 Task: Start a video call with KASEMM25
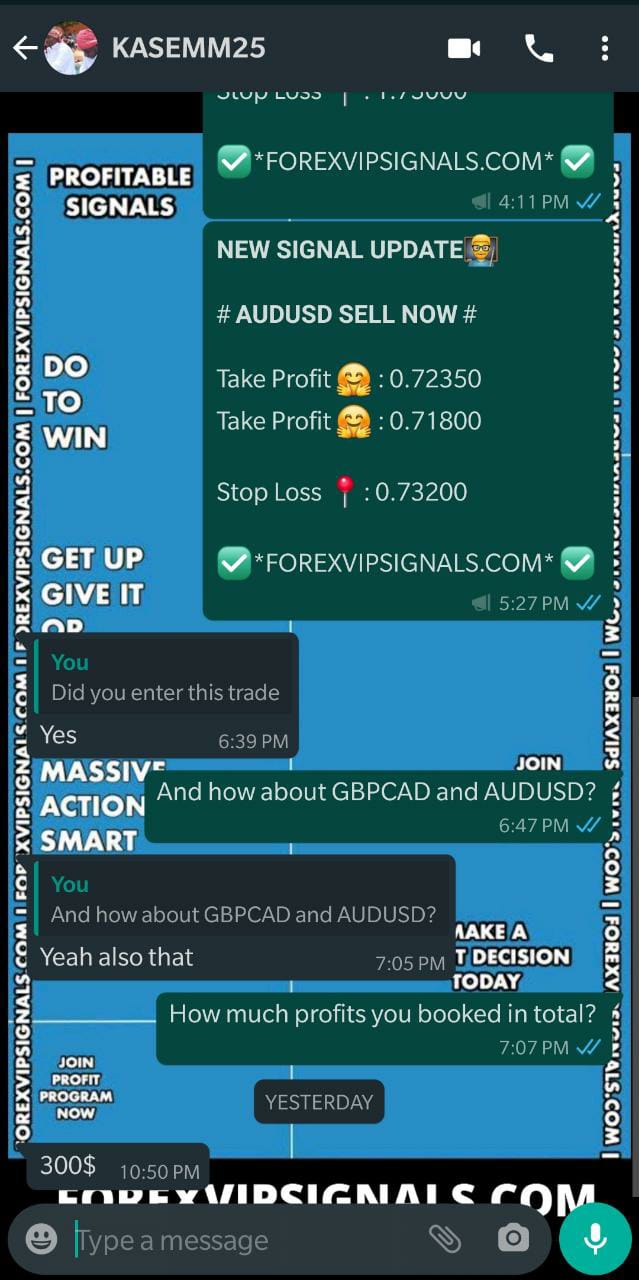pyautogui.click(x=464, y=48)
